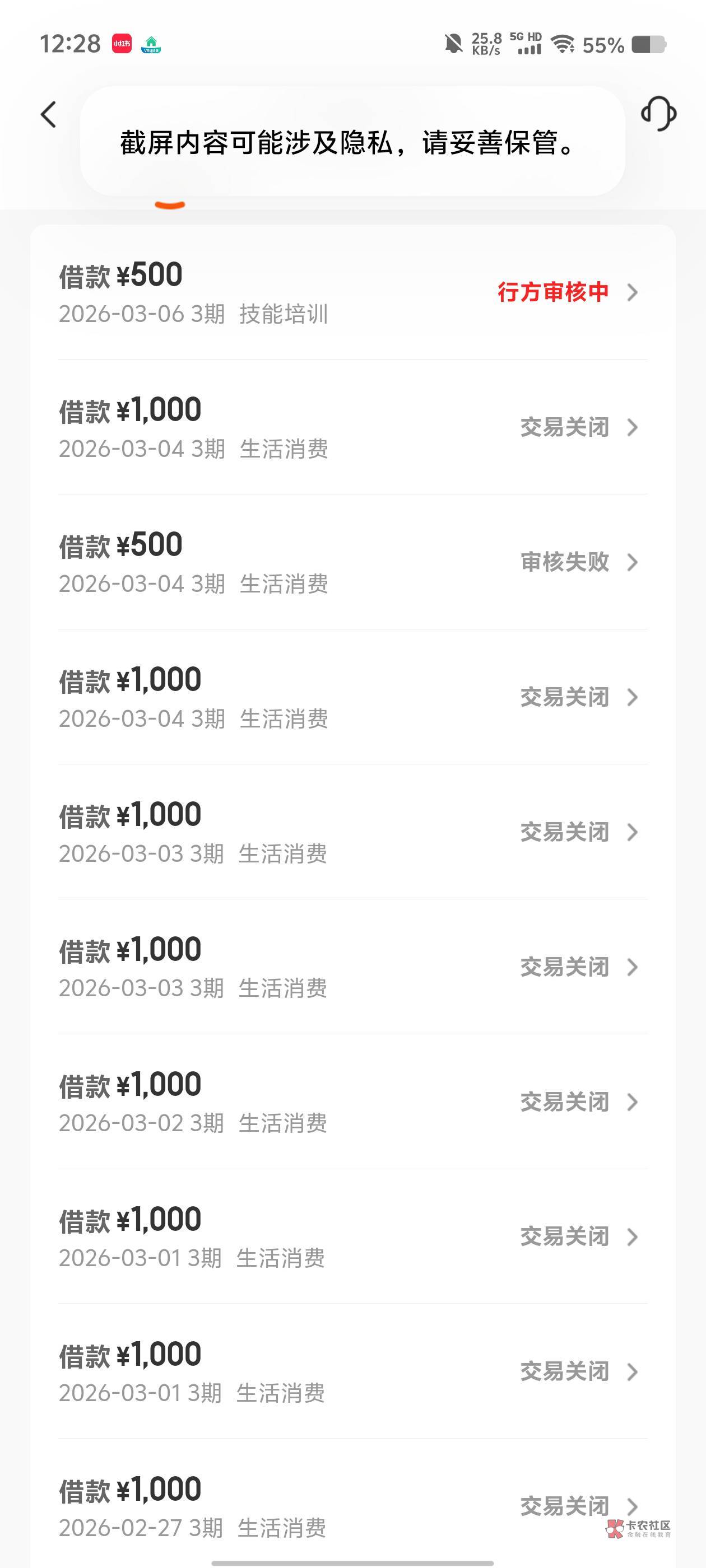The image size is (706, 1568).
Task: Select the ¥1,000 loan dated 2026-02-27
Action: [x=352, y=1506]
